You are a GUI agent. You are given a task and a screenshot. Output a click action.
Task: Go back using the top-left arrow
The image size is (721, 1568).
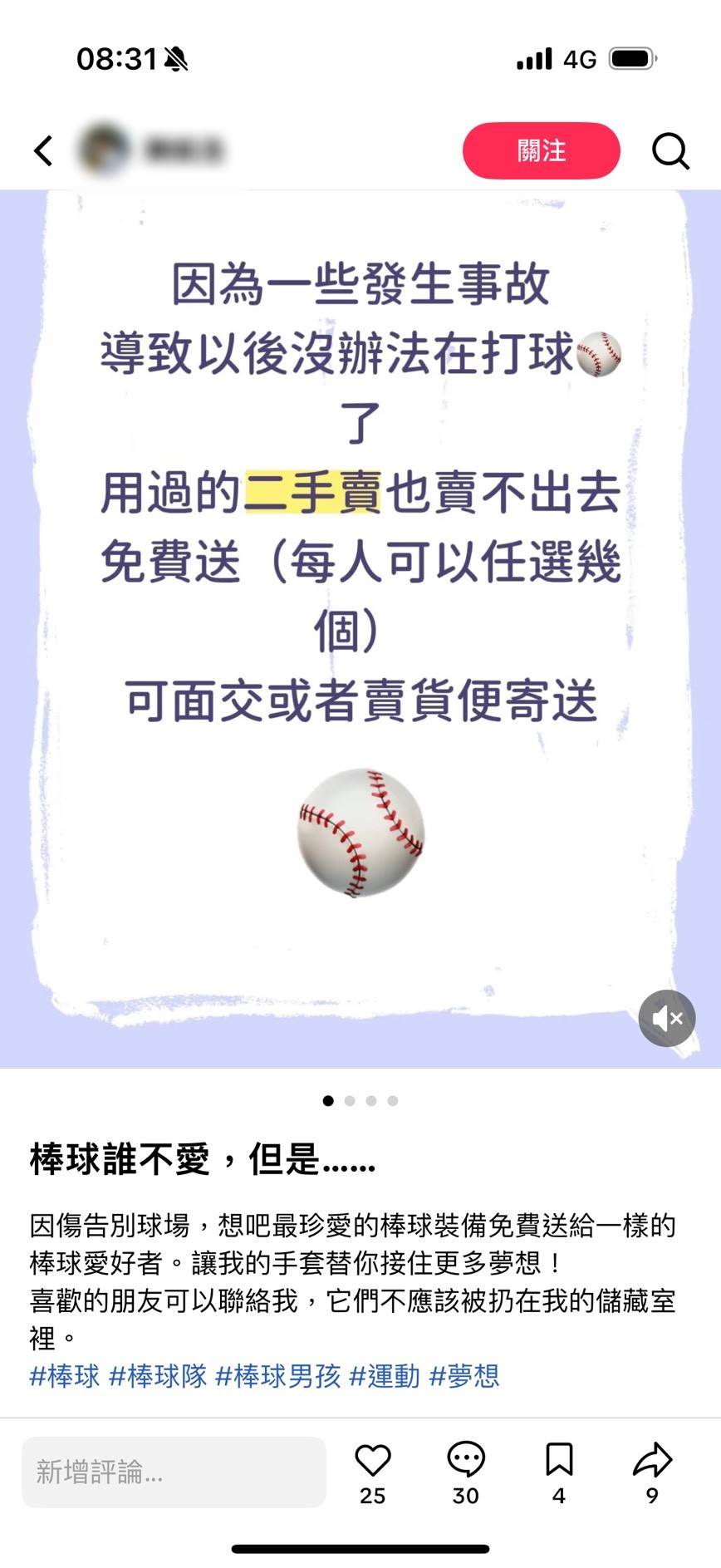pyautogui.click(x=43, y=151)
